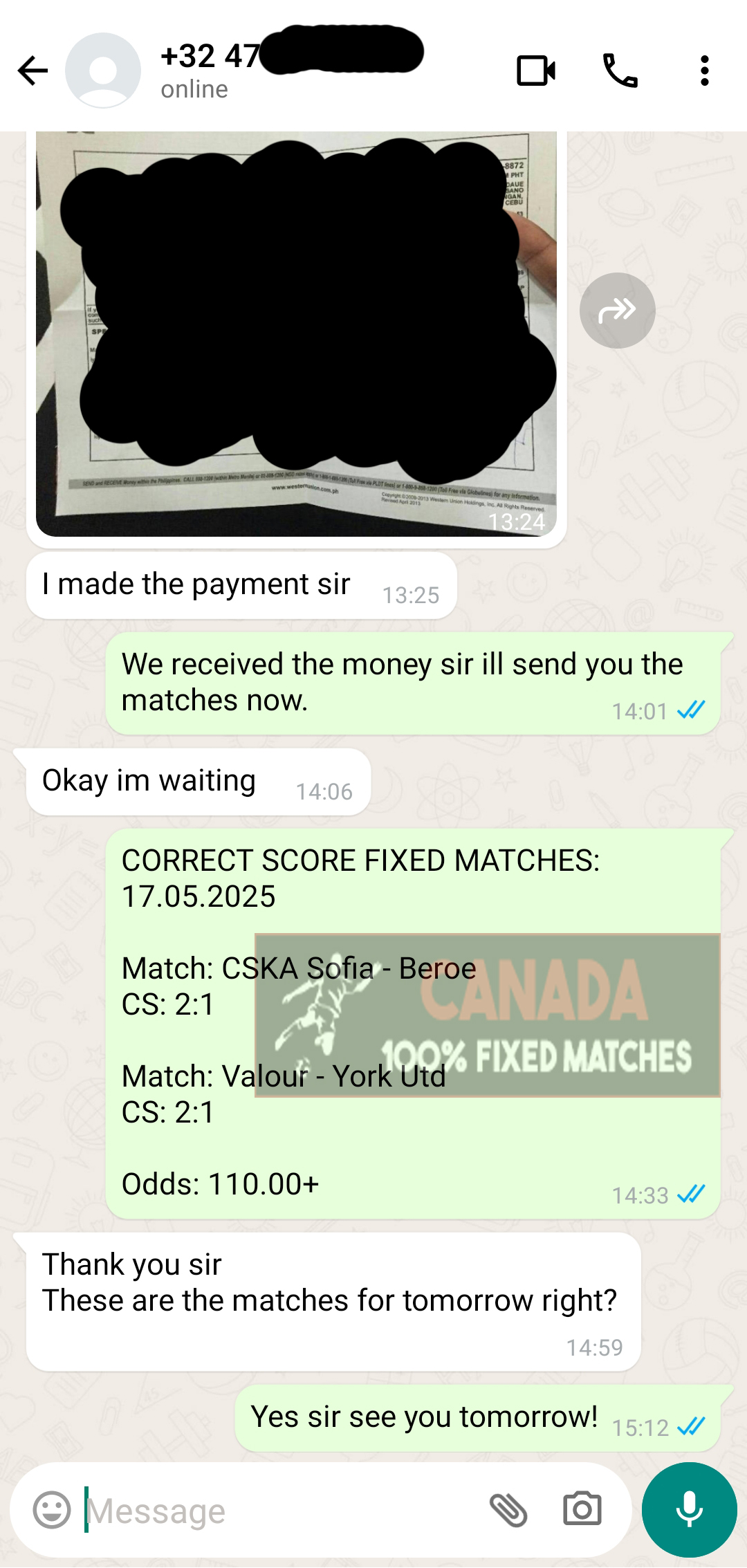747x1568 pixels.
Task: Open the emoji picker
Action: (52, 1510)
